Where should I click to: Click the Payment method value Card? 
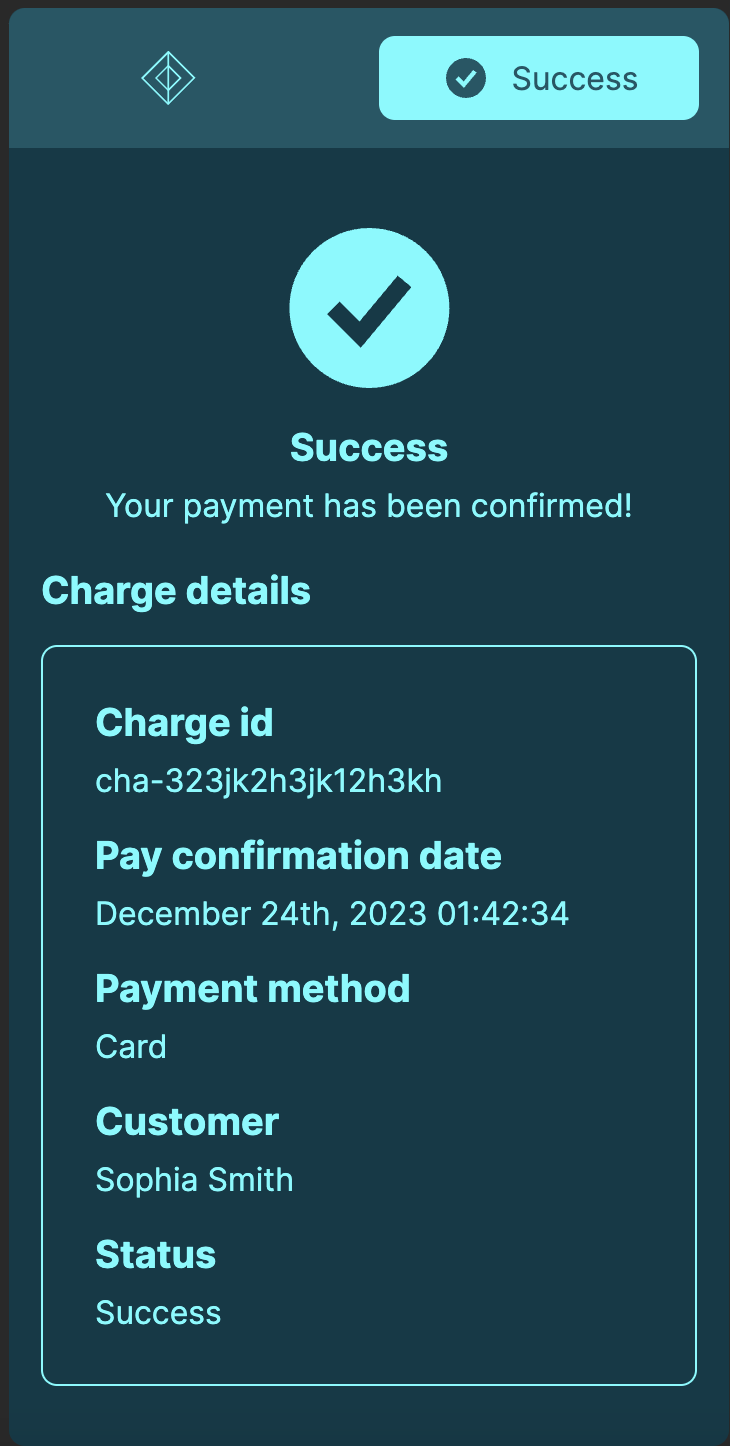click(x=131, y=1046)
